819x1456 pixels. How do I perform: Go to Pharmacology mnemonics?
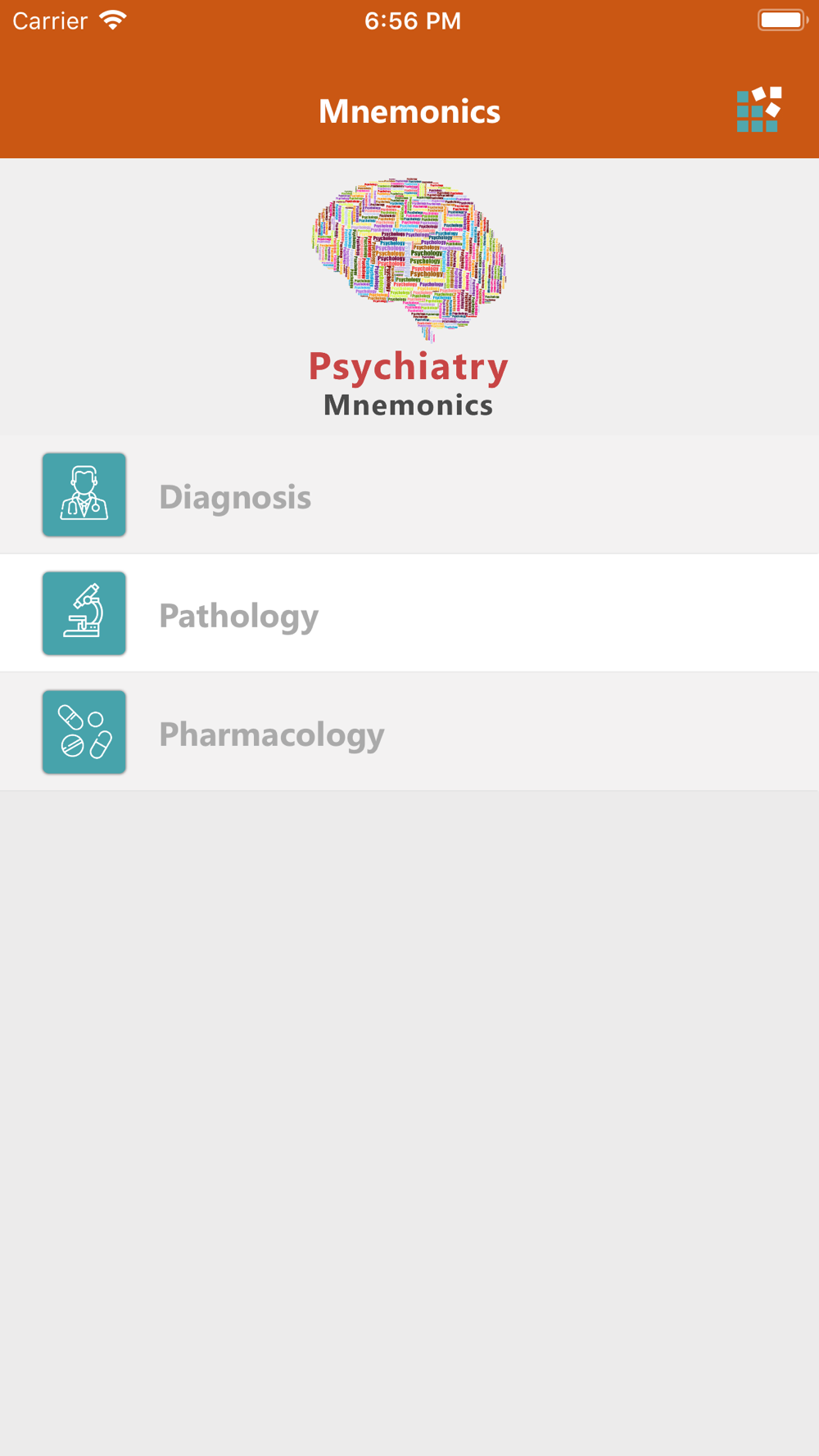pyautogui.click(x=409, y=732)
